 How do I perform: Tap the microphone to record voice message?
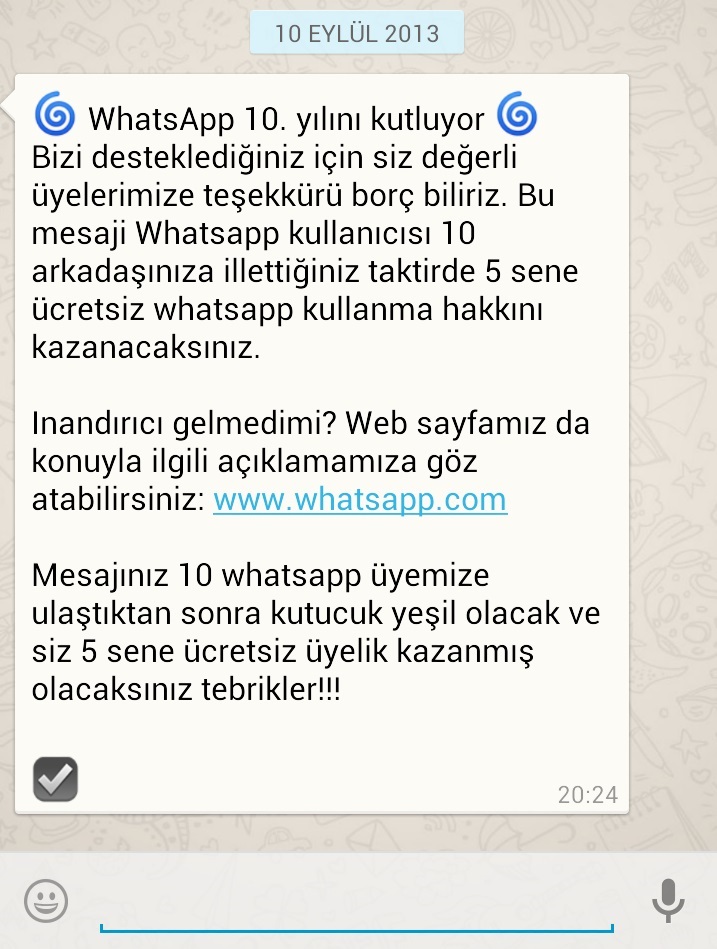tap(668, 901)
